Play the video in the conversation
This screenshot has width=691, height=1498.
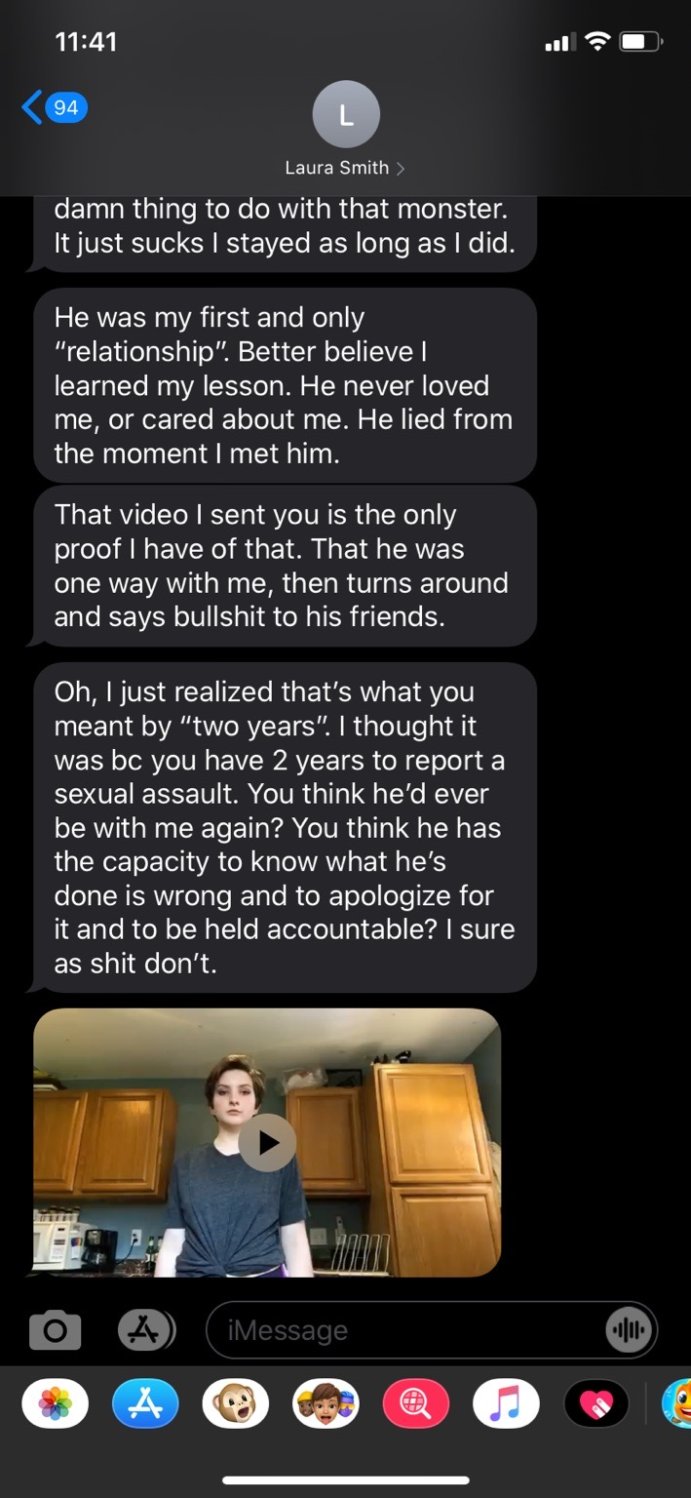(x=267, y=1142)
